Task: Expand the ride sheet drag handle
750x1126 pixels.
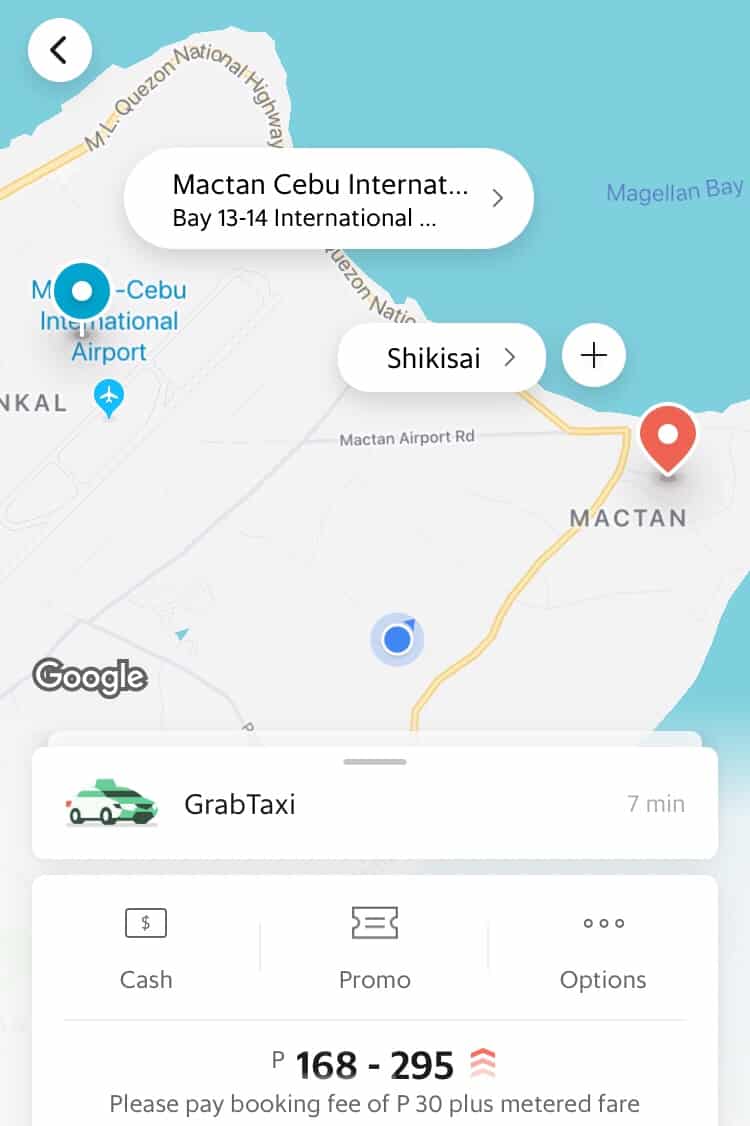Action: click(374, 762)
